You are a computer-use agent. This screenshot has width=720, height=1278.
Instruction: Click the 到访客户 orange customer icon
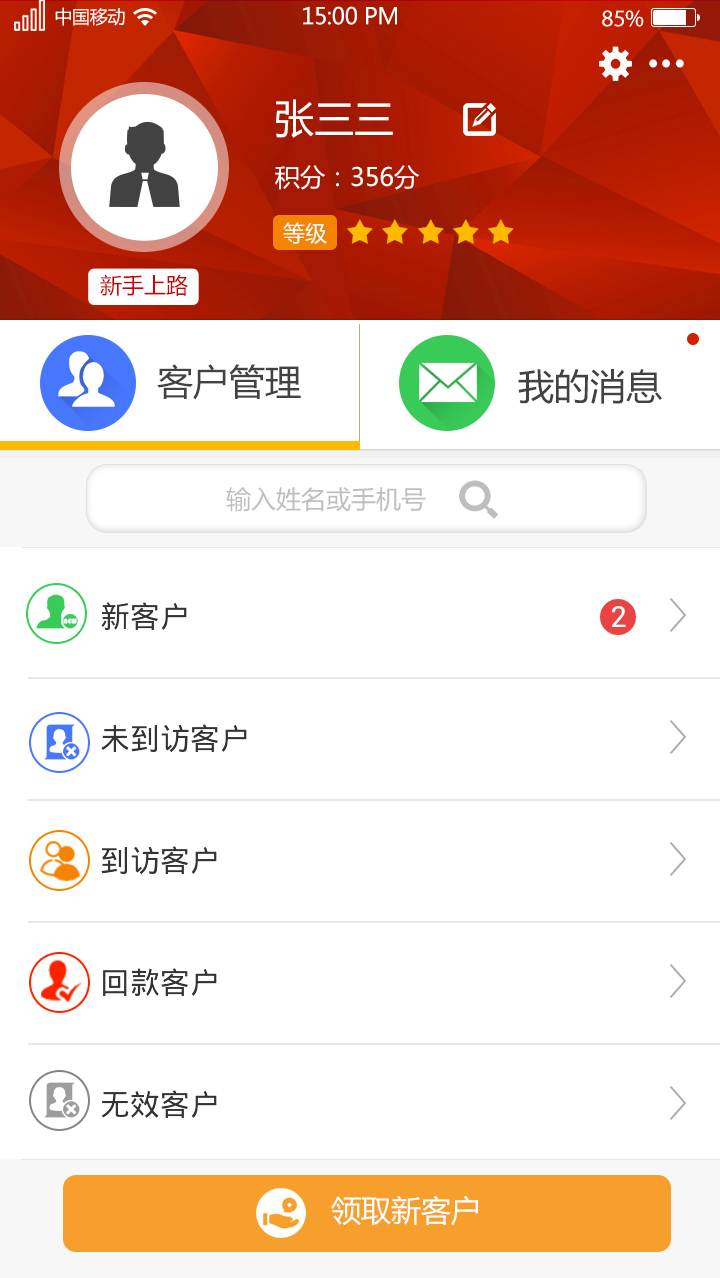[x=59, y=860]
